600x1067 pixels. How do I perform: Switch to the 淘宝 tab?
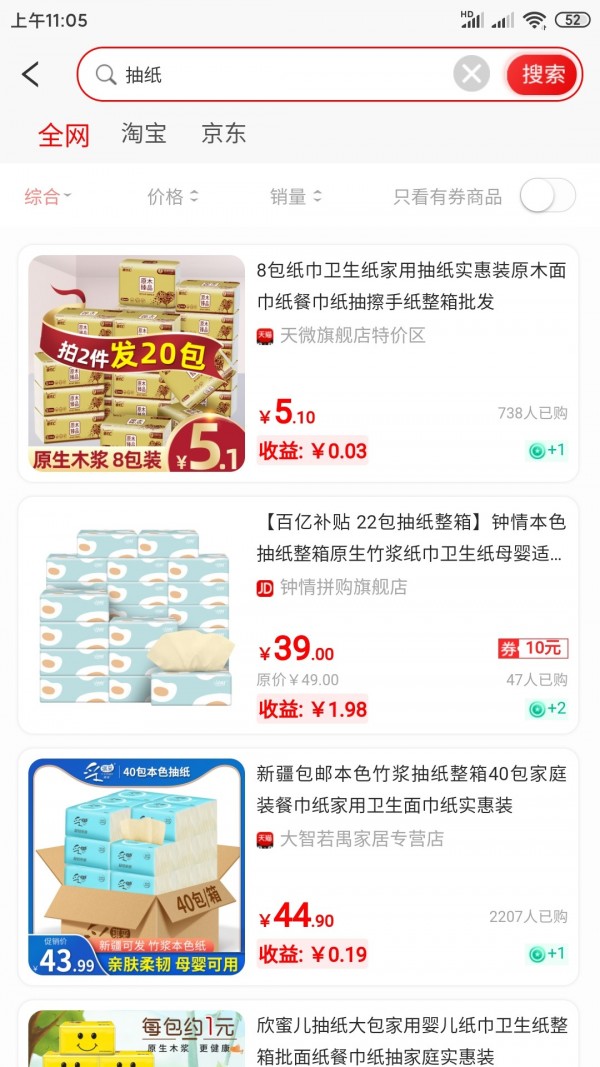tap(144, 134)
